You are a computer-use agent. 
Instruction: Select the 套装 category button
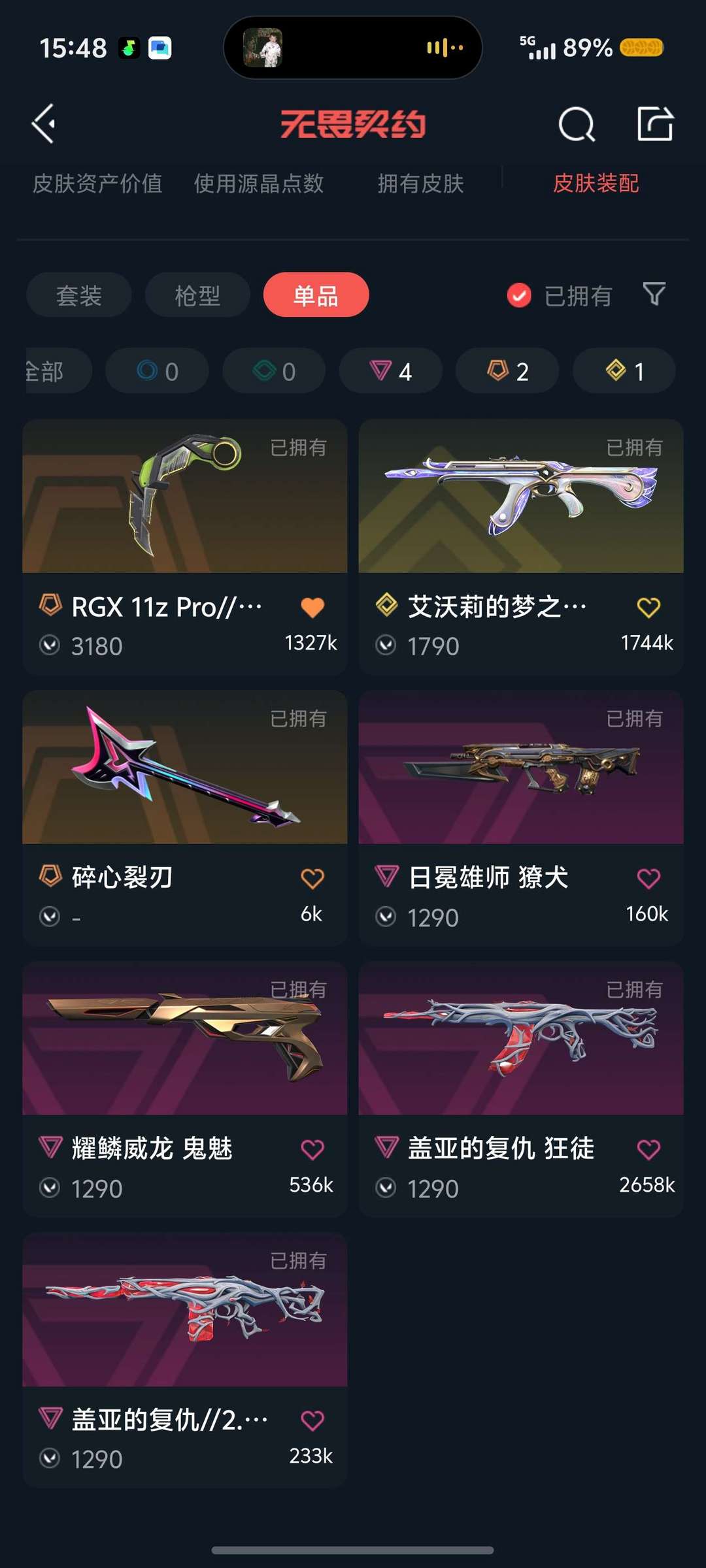tap(78, 295)
